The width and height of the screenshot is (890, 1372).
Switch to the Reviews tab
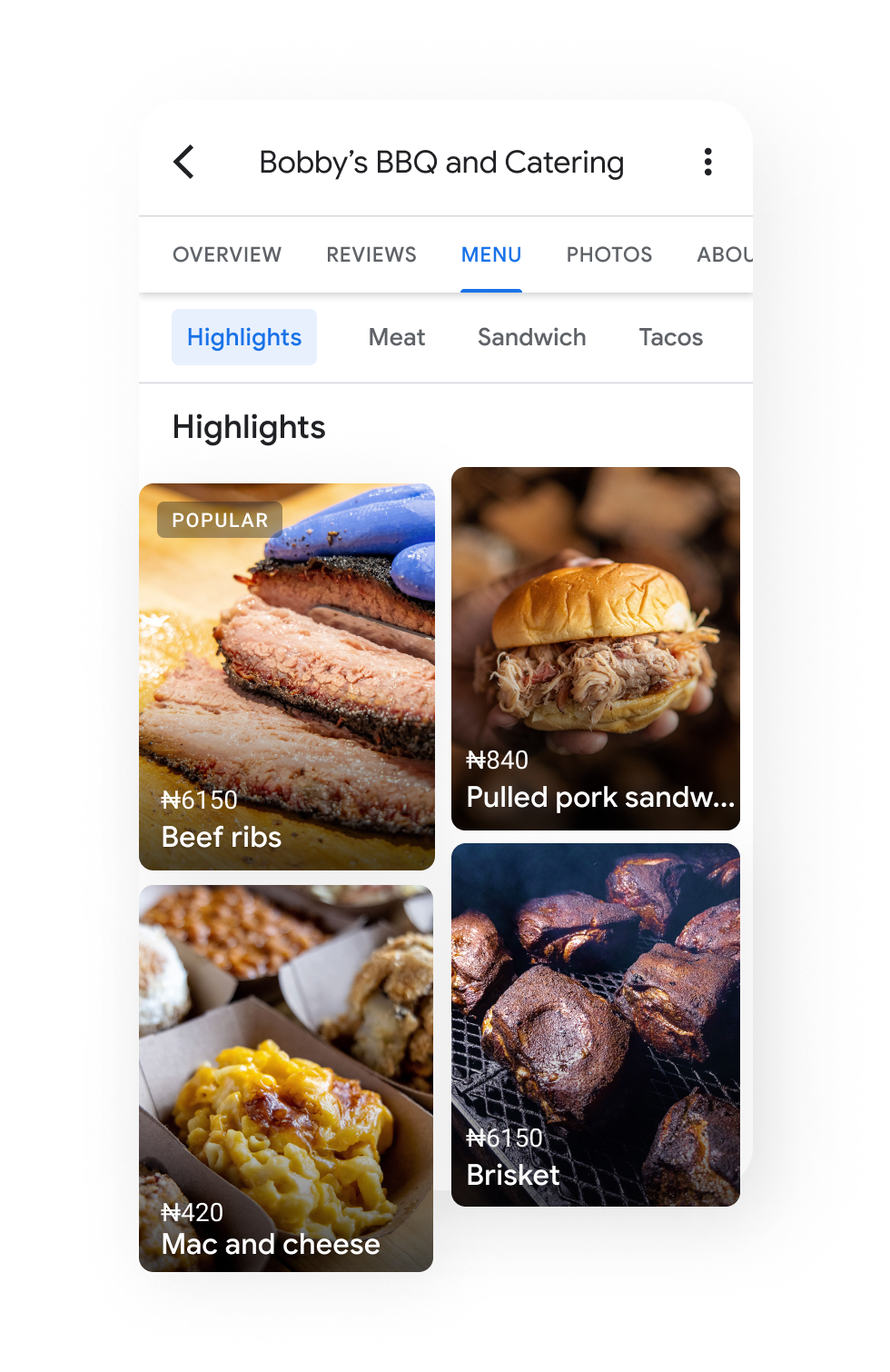[371, 254]
